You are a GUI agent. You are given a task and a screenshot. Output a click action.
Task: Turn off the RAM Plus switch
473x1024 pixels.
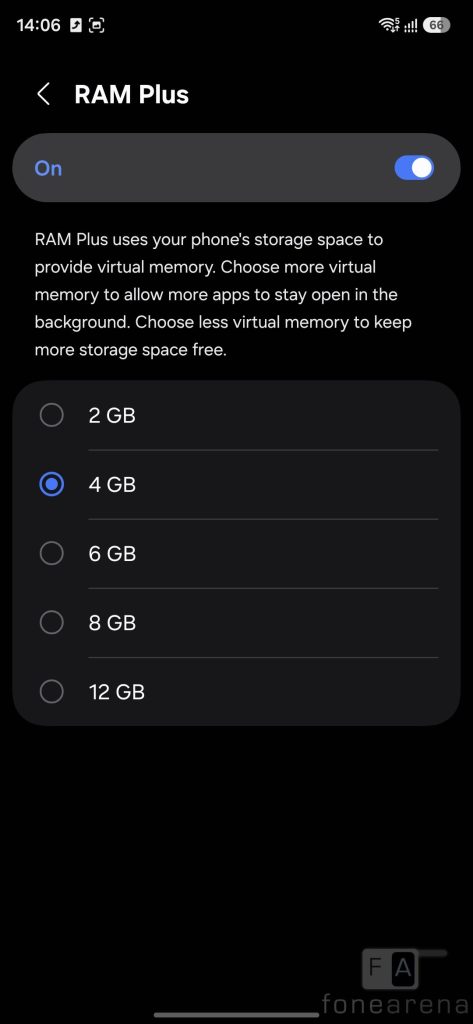click(x=414, y=168)
